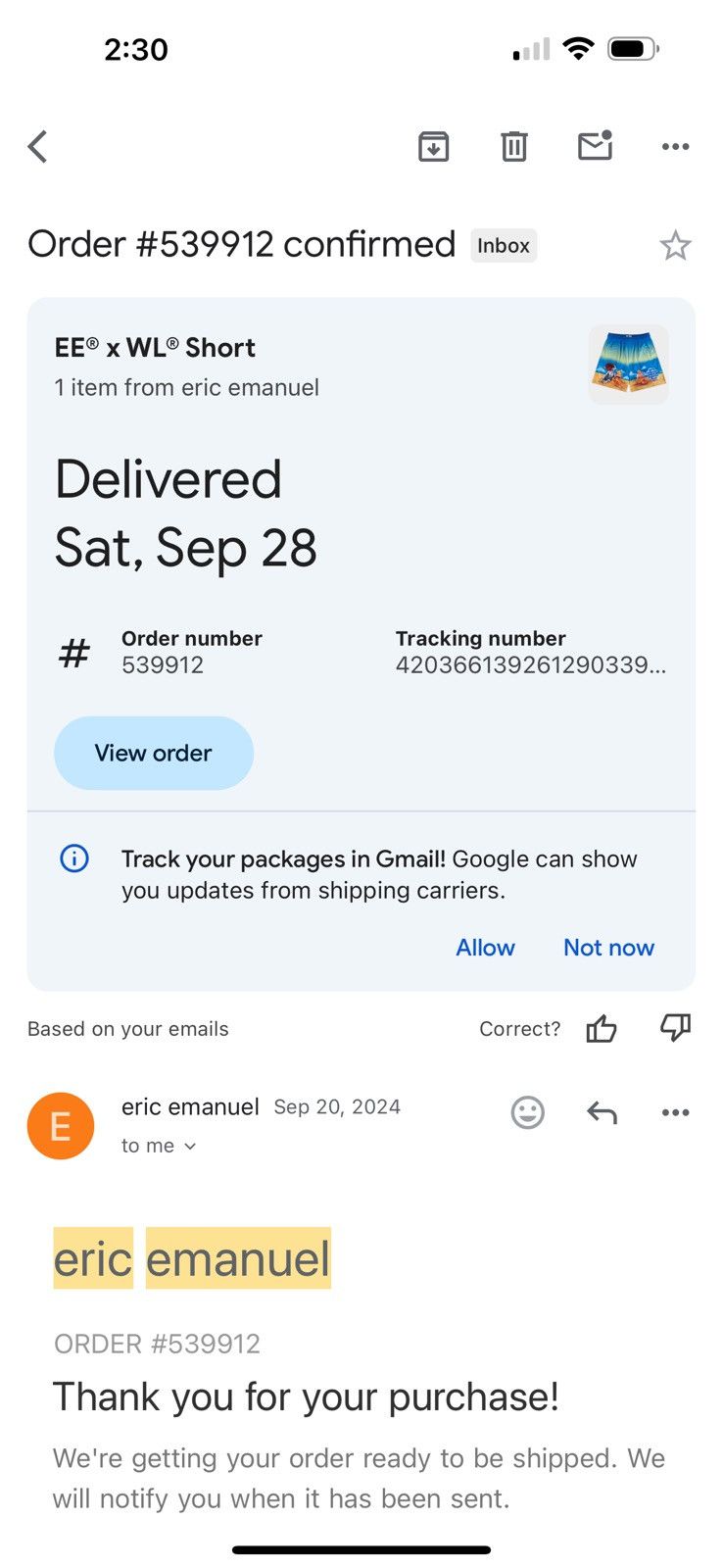Image resolution: width=723 pixels, height=1568 pixels.
Task: Expand the "to me" recipient details
Action: (159, 1146)
